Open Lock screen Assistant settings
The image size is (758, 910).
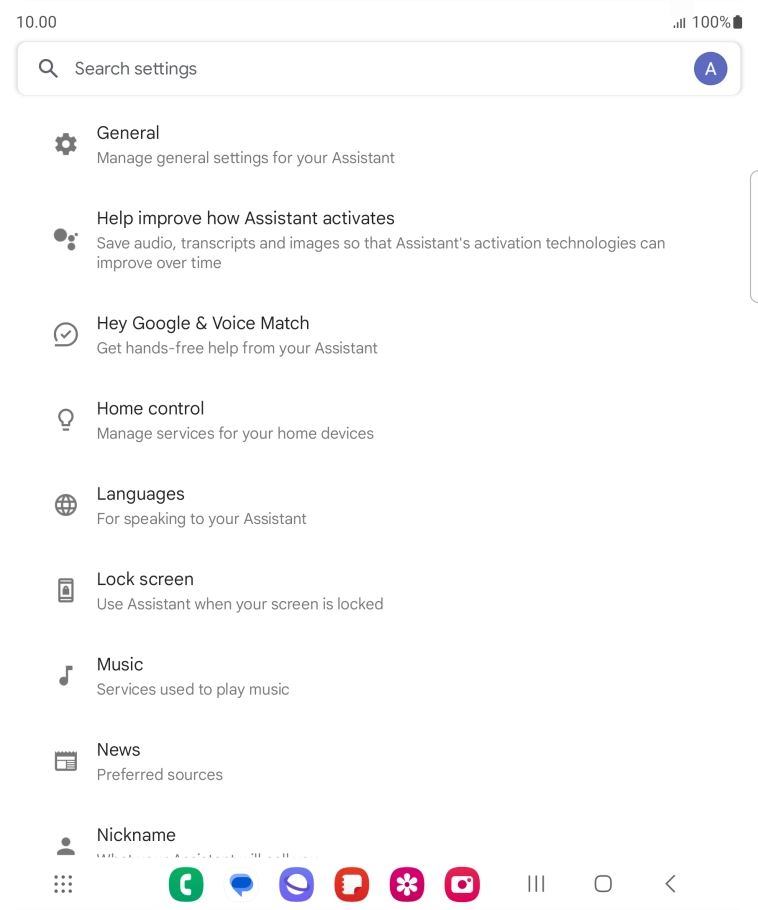pyautogui.click(x=240, y=590)
